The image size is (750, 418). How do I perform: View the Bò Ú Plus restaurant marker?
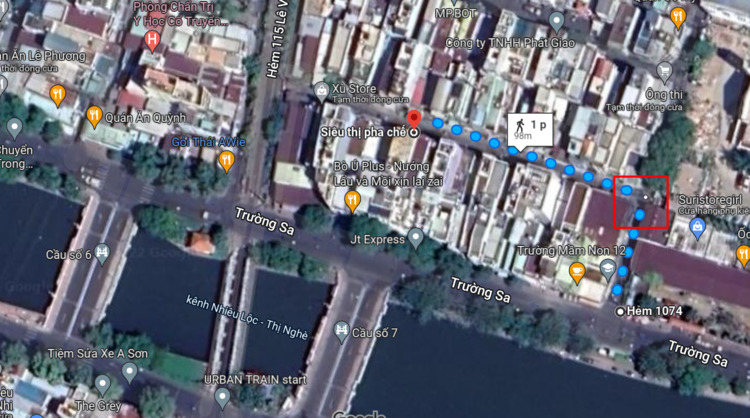352,201
